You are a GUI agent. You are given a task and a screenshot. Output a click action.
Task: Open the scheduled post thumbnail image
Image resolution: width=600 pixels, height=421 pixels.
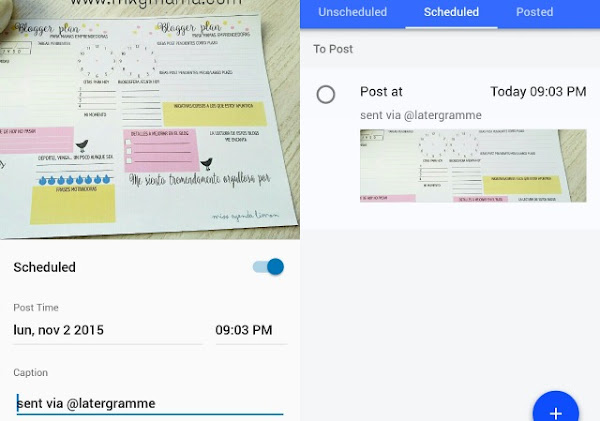point(473,166)
